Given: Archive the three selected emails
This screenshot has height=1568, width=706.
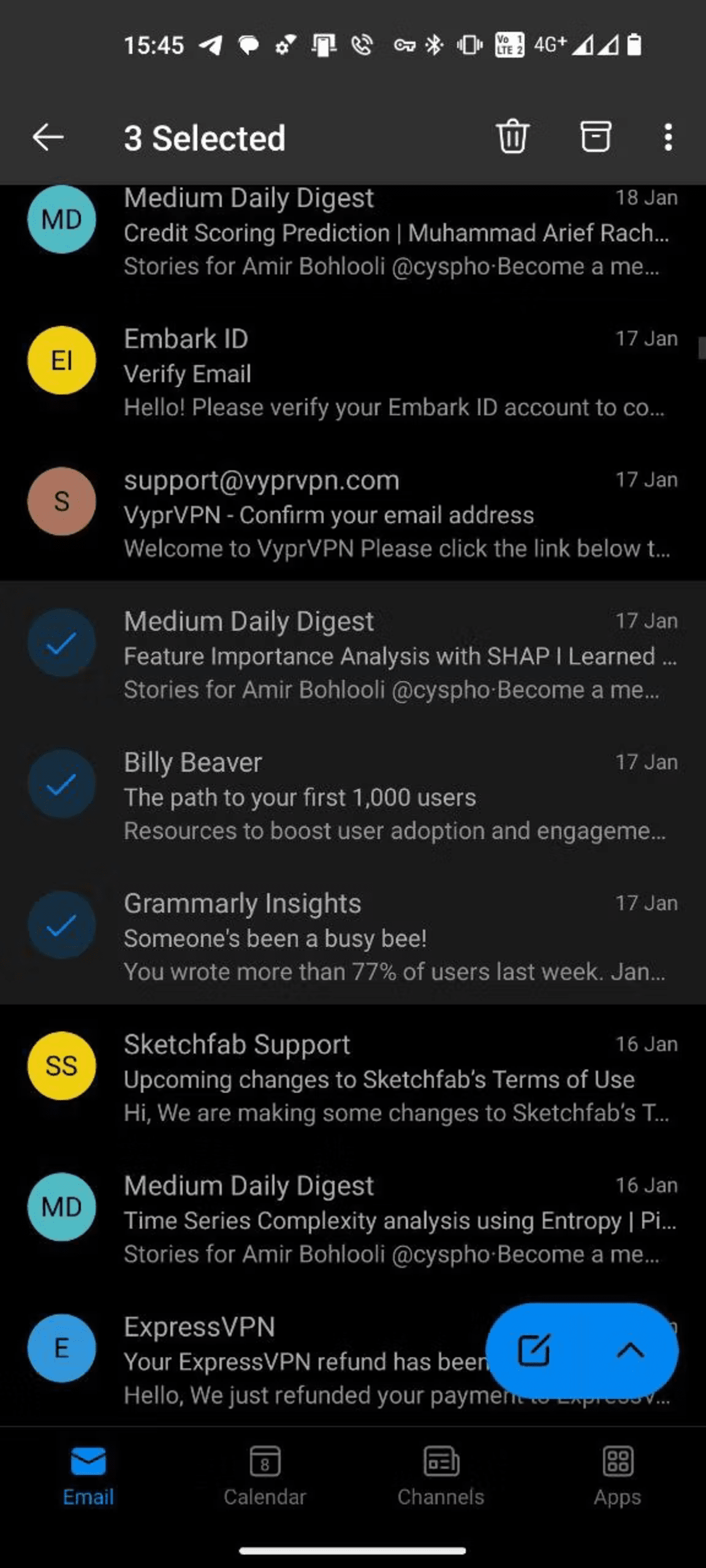Looking at the screenshot, I should 595,137.
